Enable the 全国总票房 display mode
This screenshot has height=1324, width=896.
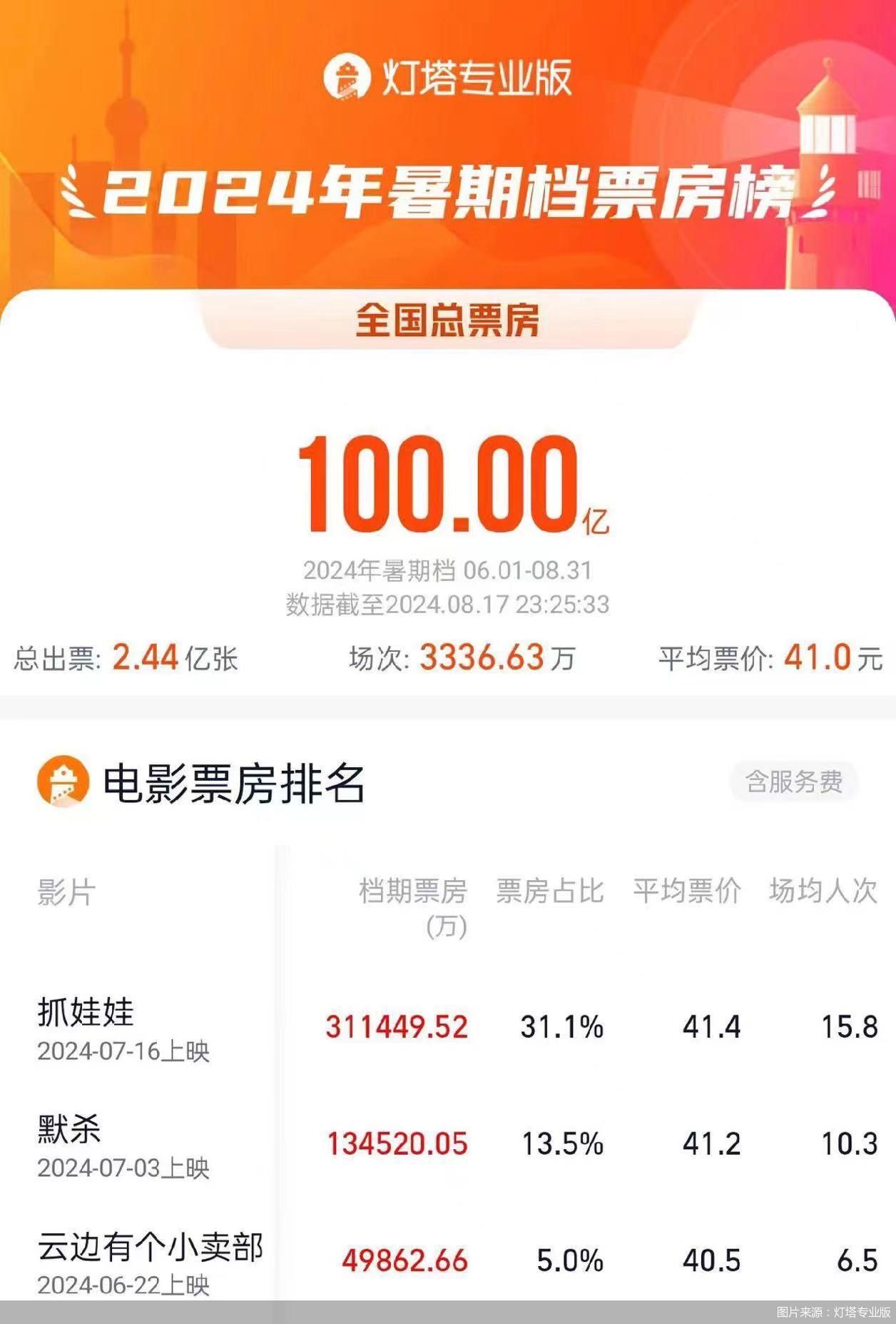point(448,322)
